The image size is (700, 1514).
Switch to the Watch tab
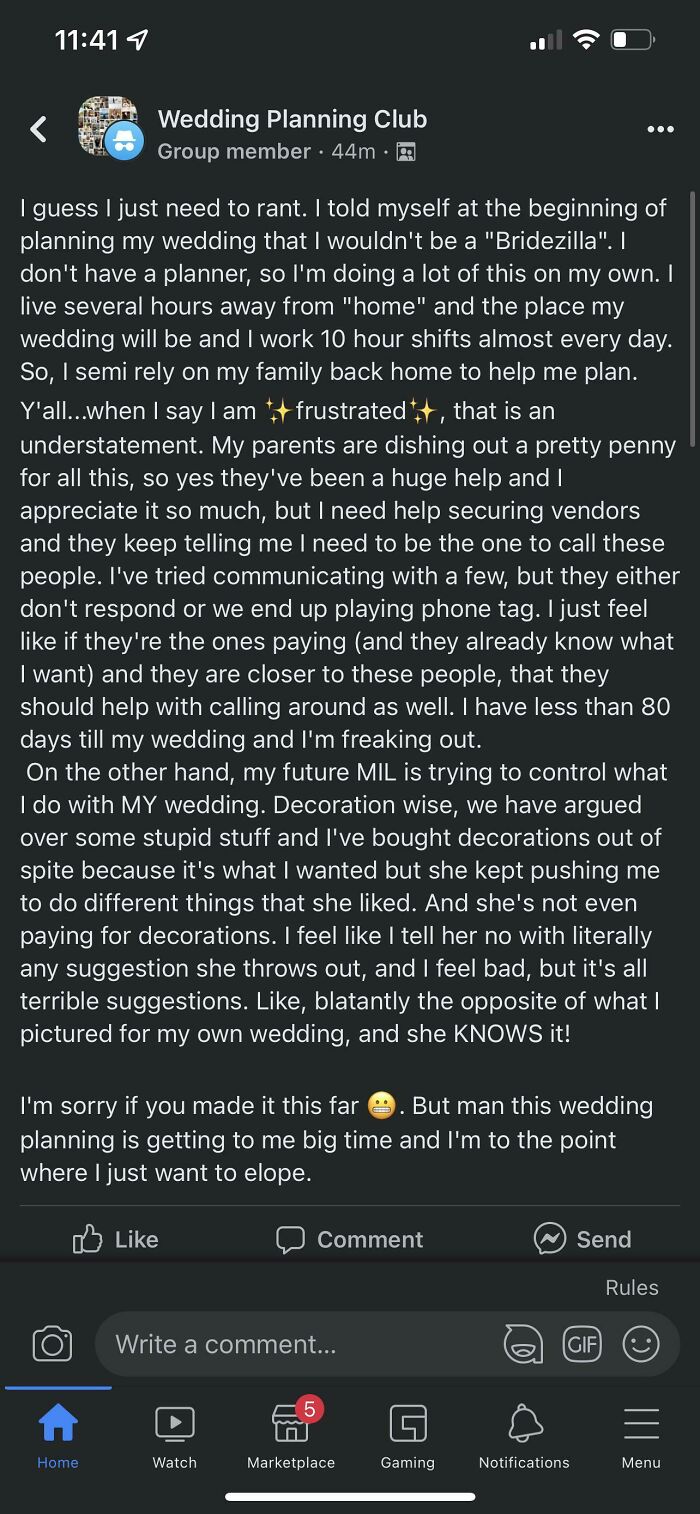point(174,1436)
